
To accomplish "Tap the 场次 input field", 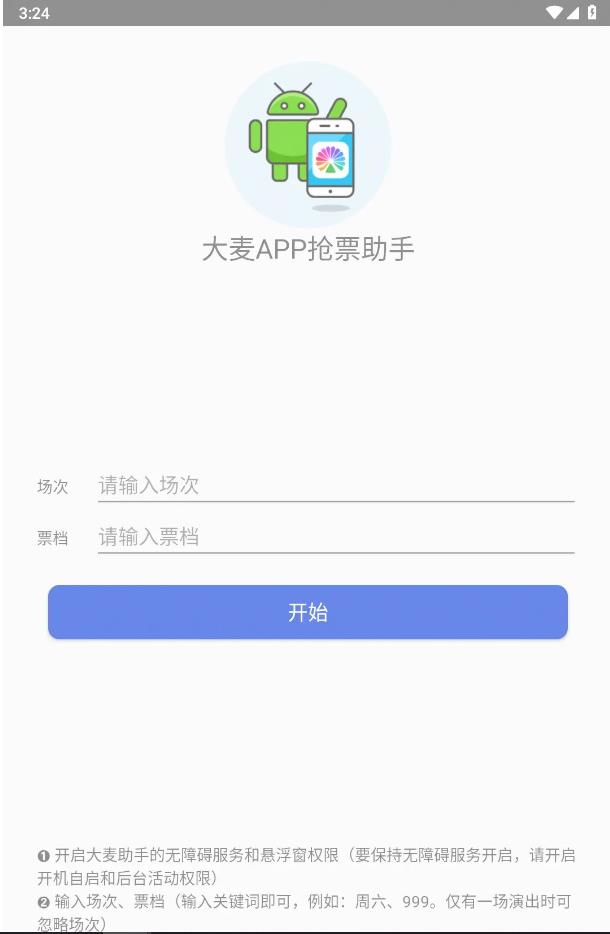I will [335, 486].
